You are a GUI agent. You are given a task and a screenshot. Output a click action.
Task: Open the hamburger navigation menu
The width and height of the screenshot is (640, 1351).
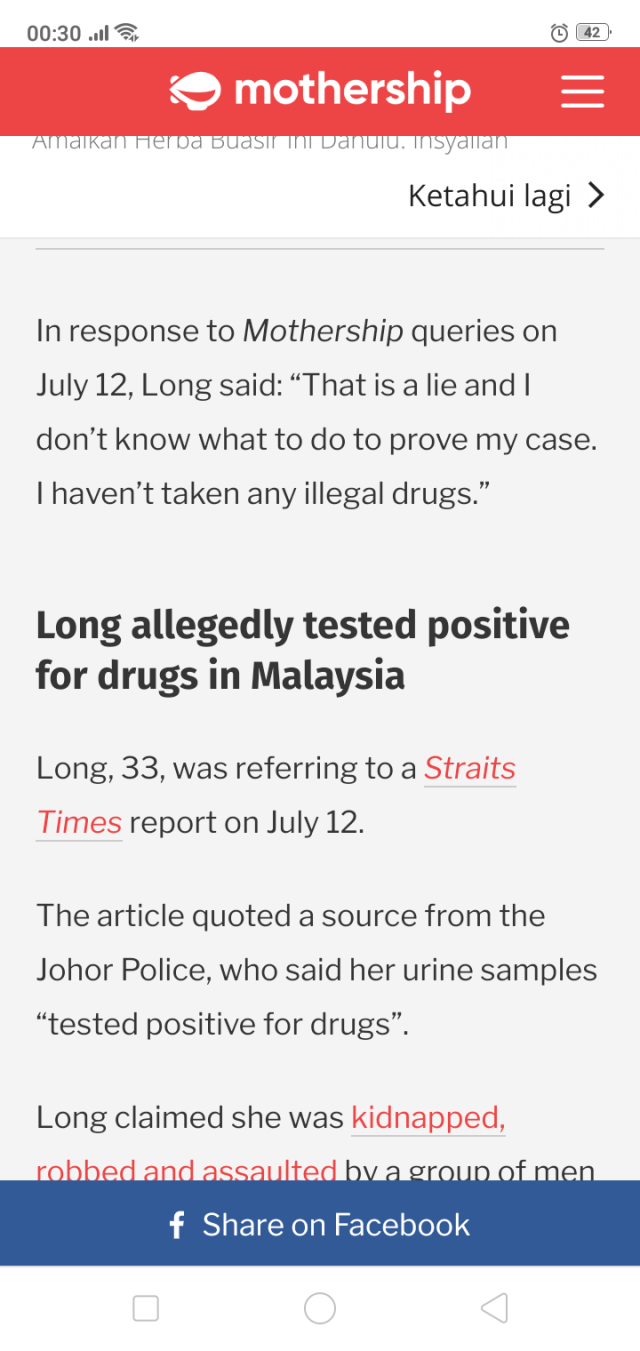[582, 91]
